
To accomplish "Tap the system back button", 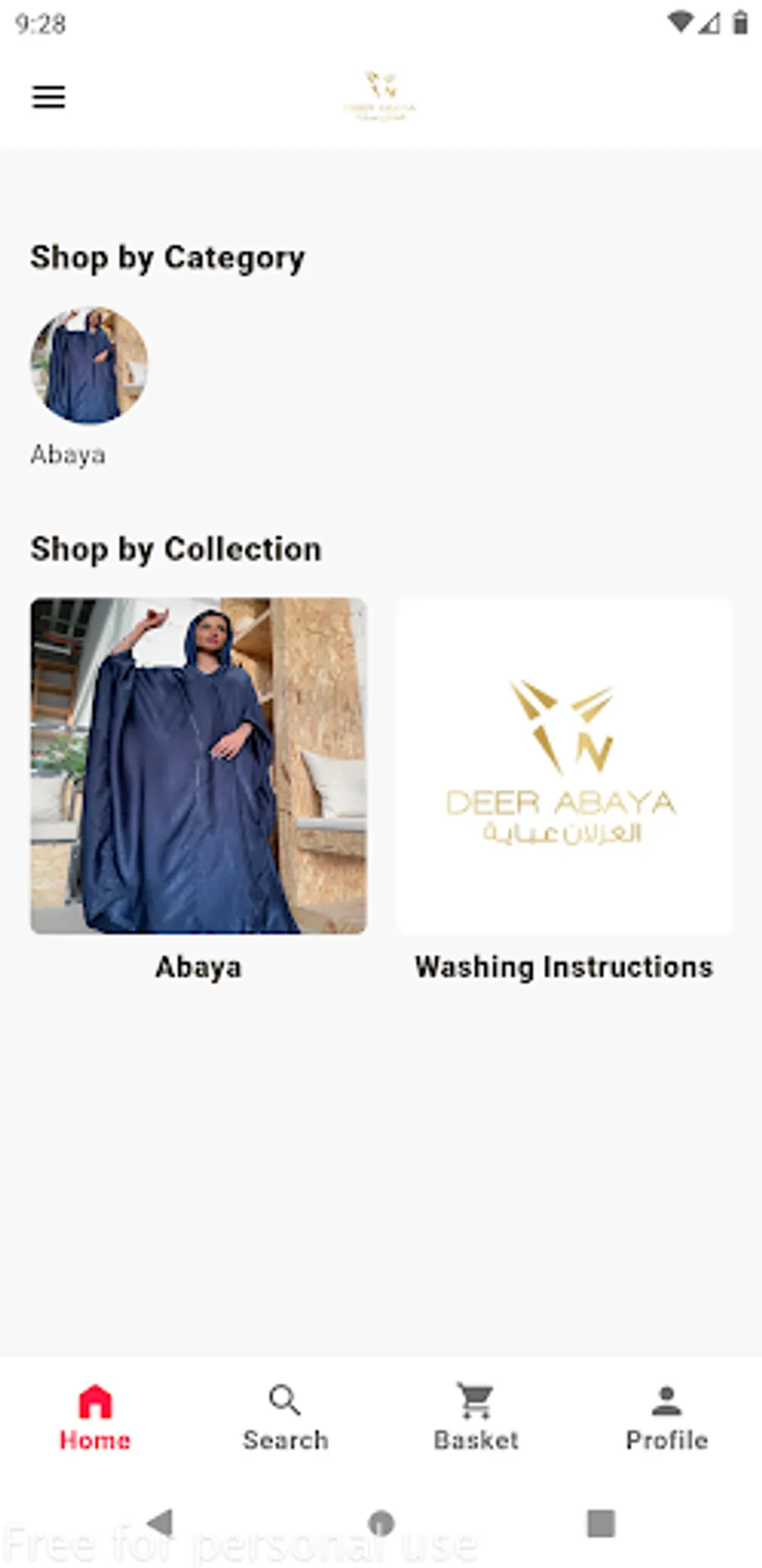I will click(x=160, y=1522).
